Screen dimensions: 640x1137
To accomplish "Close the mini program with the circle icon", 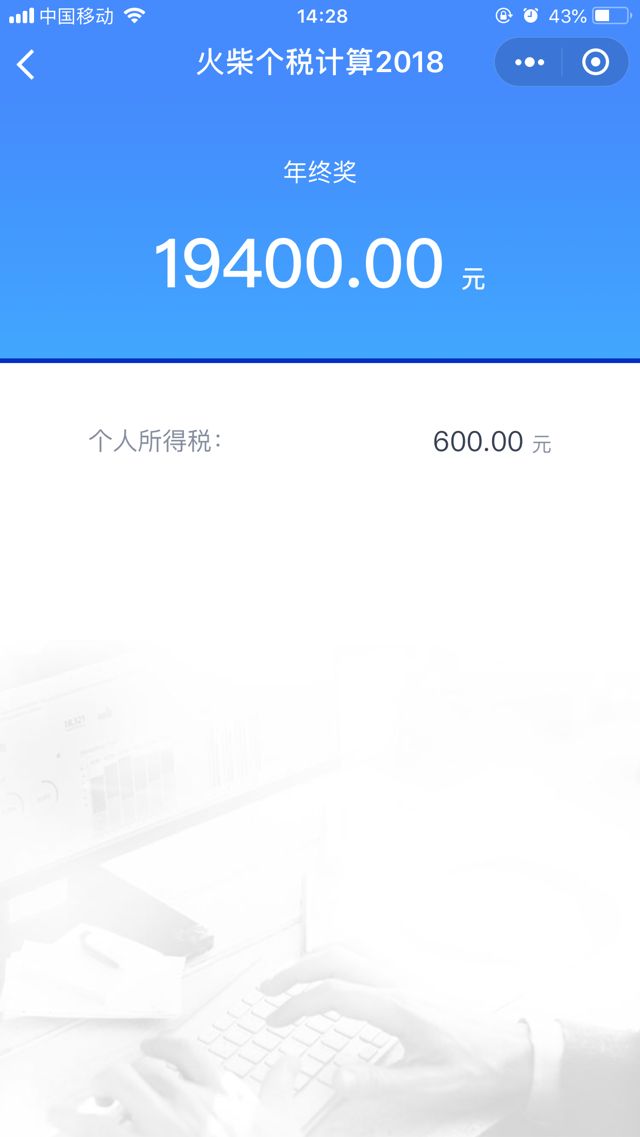I will coord(596,63).
